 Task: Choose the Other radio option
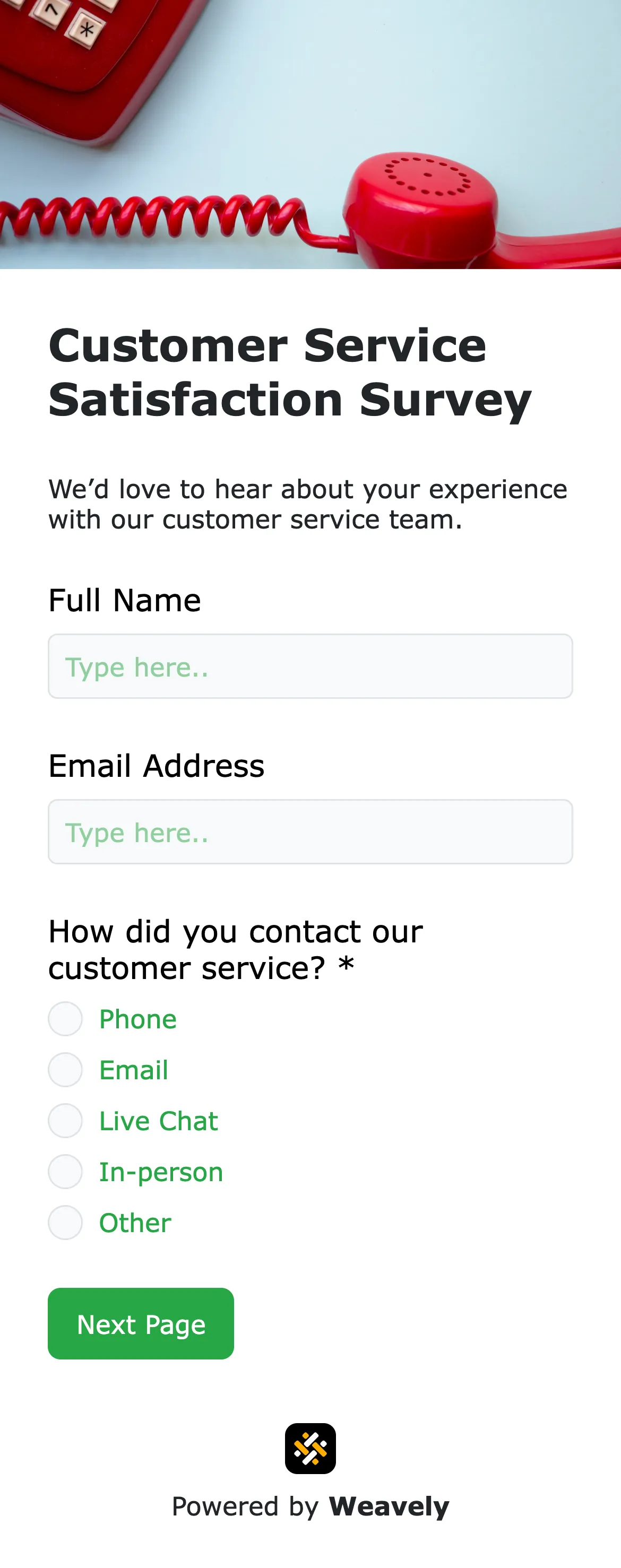pyautogui.click(x=66, y=1223)
